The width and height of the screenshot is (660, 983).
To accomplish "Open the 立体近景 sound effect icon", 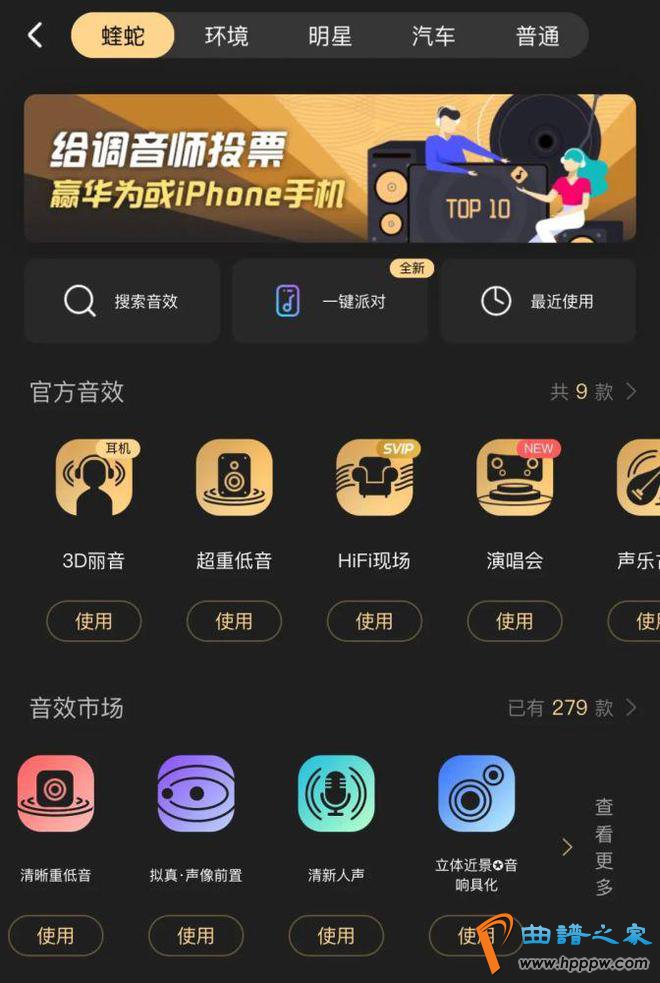I will point(476,794).
